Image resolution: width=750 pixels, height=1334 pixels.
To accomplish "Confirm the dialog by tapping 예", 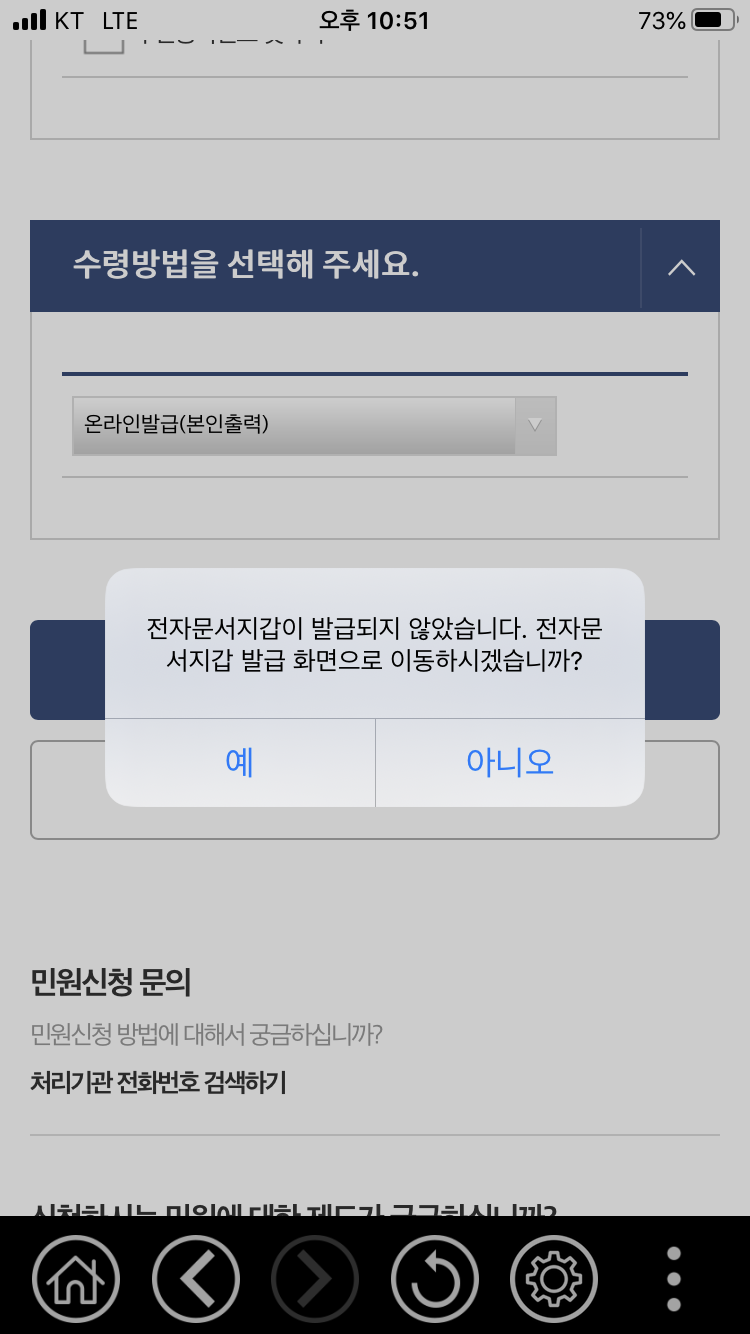I will 240,762.
